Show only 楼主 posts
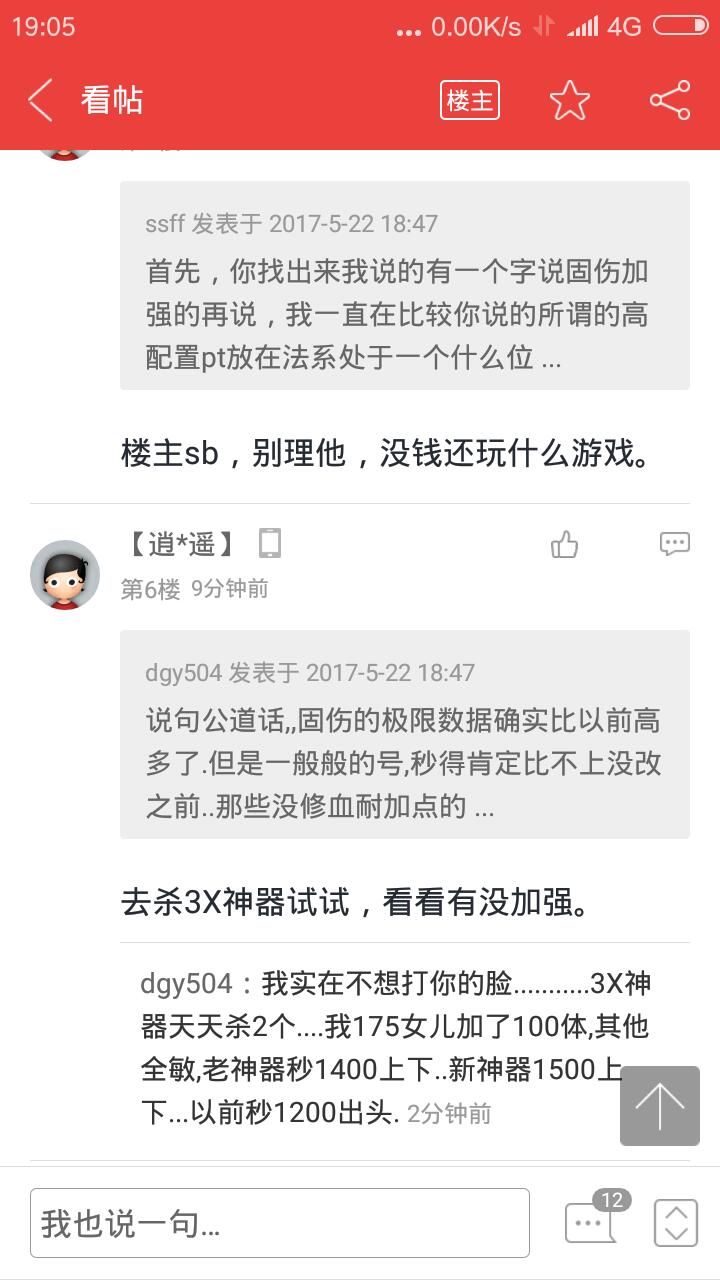Viewport: 720px width, 1280px height. tap(469, 100)
